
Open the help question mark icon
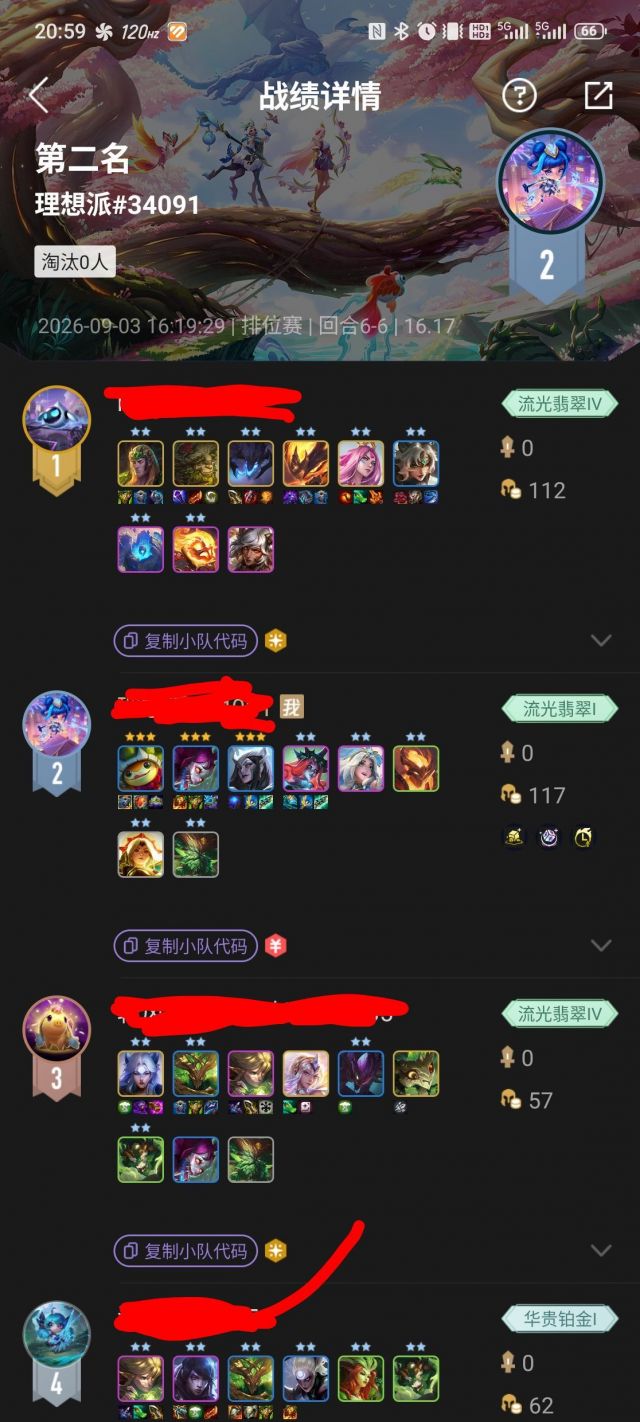click(519, 96)
